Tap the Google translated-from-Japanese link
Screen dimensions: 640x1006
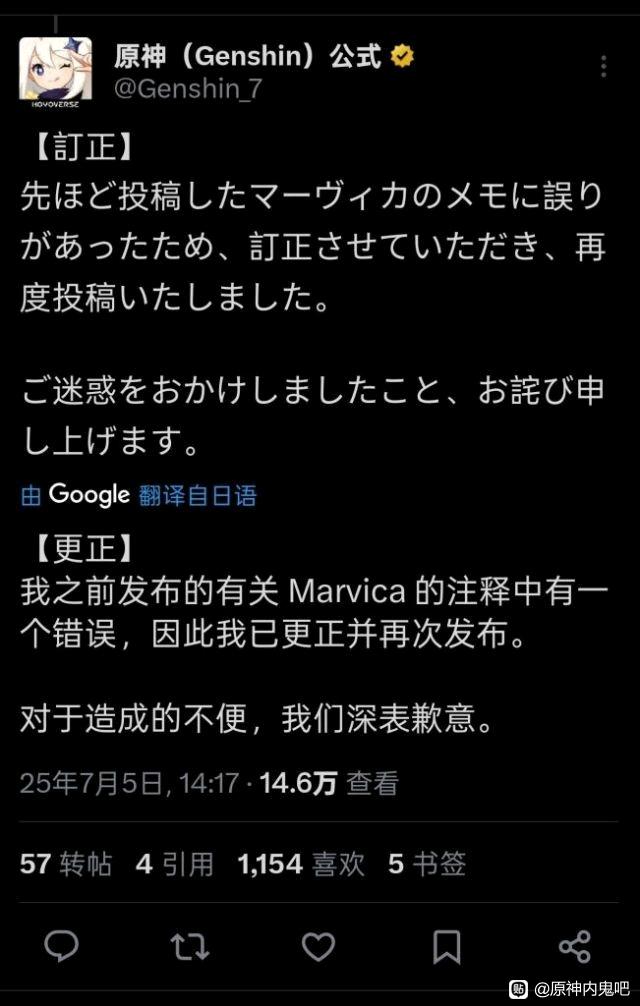pos(138,495)
